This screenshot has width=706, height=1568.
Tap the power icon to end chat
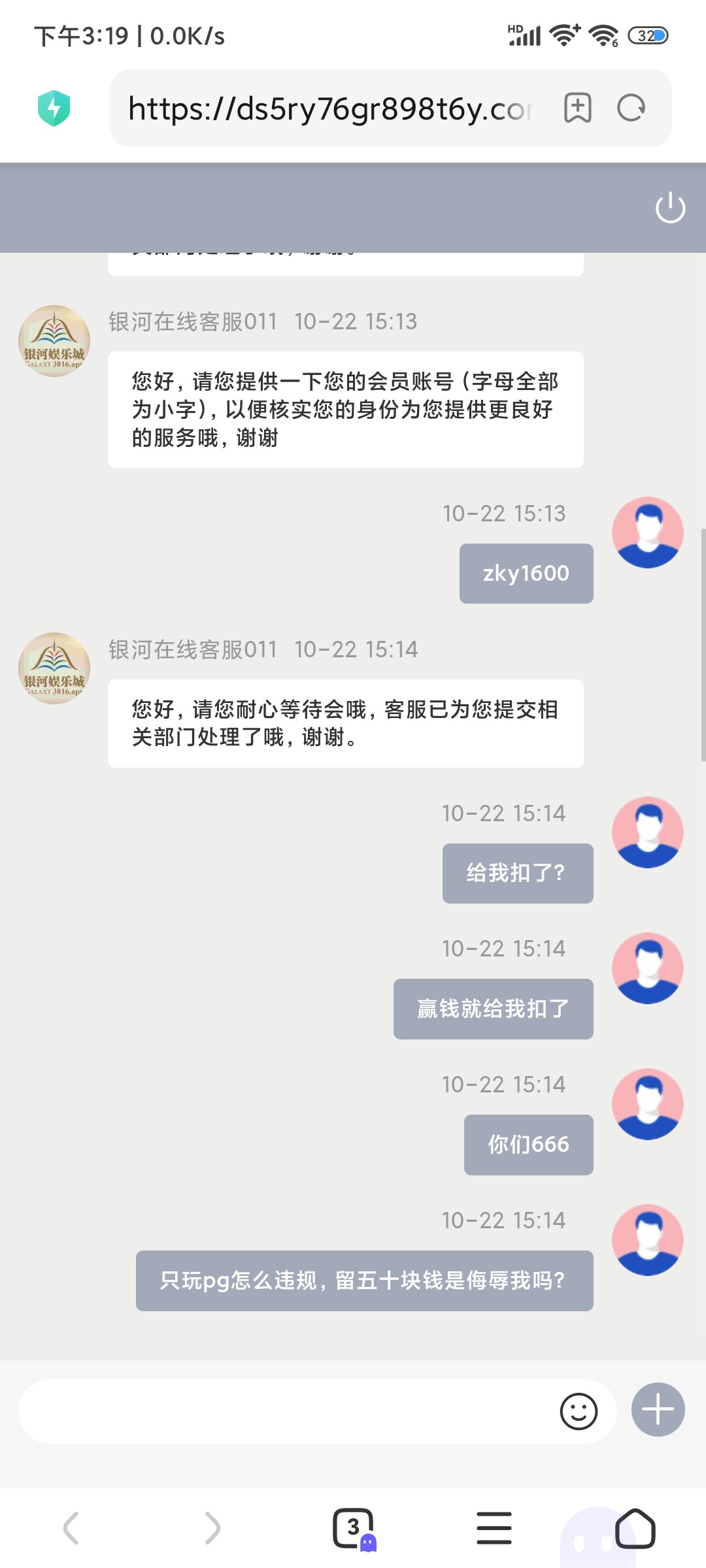670,208
